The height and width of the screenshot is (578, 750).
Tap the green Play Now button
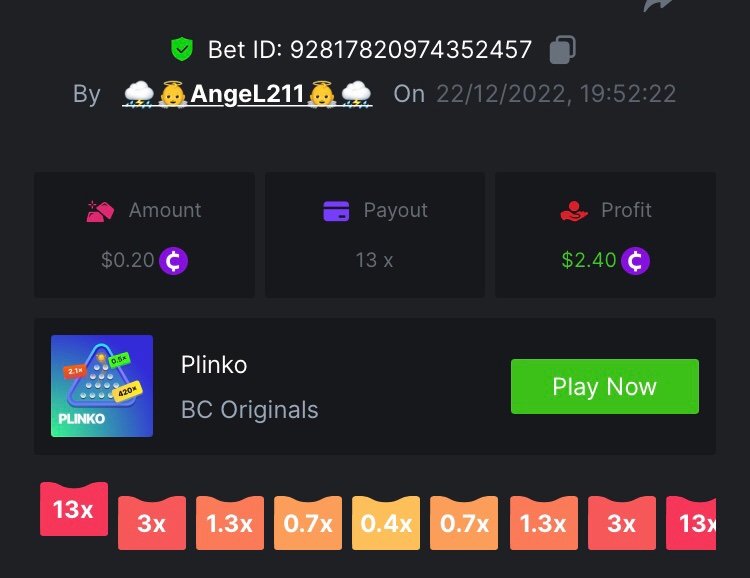(604, 387)
